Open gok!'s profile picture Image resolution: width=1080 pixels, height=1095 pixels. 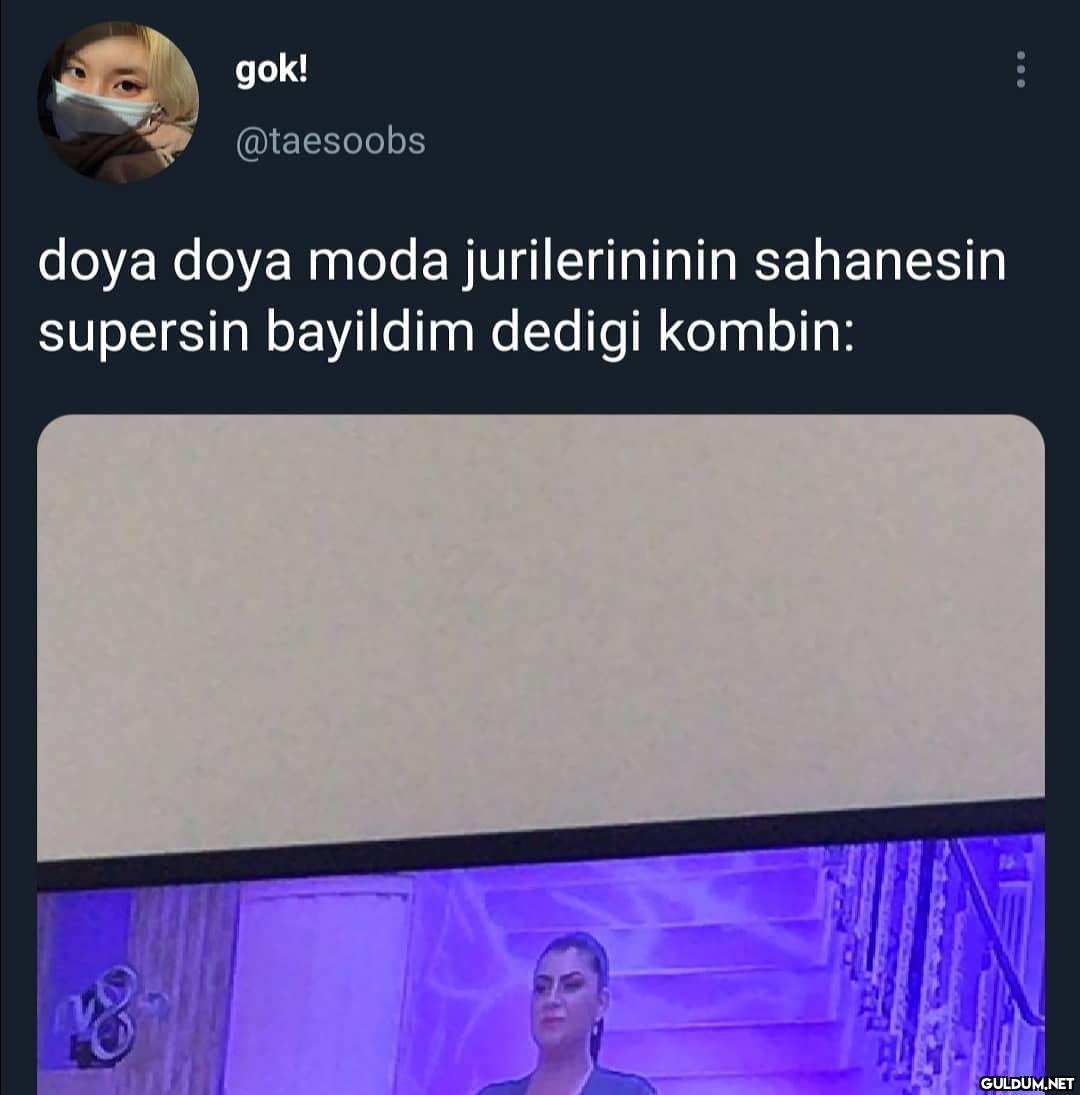118,102
